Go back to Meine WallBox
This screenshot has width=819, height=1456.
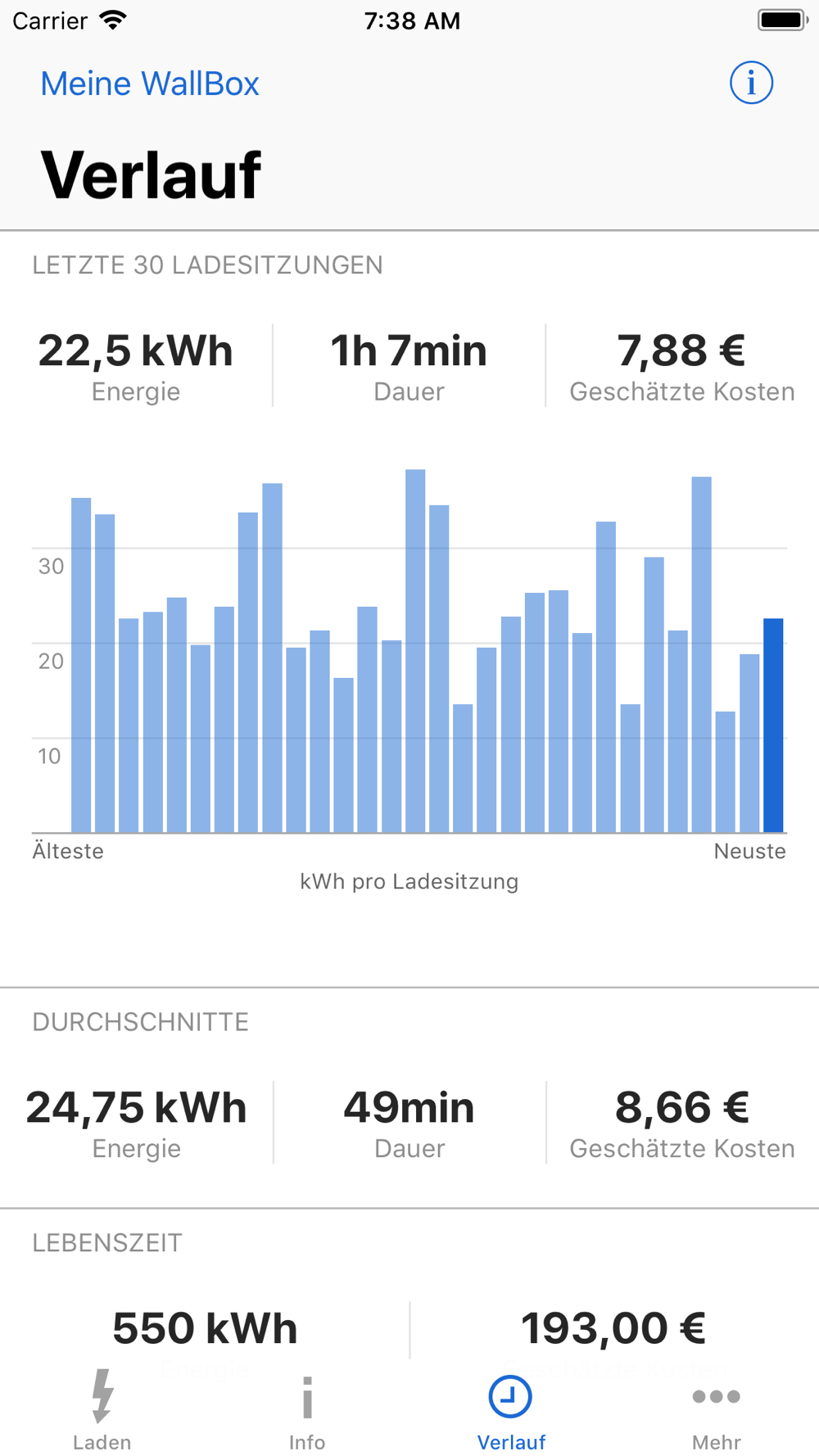click(150, 84)
